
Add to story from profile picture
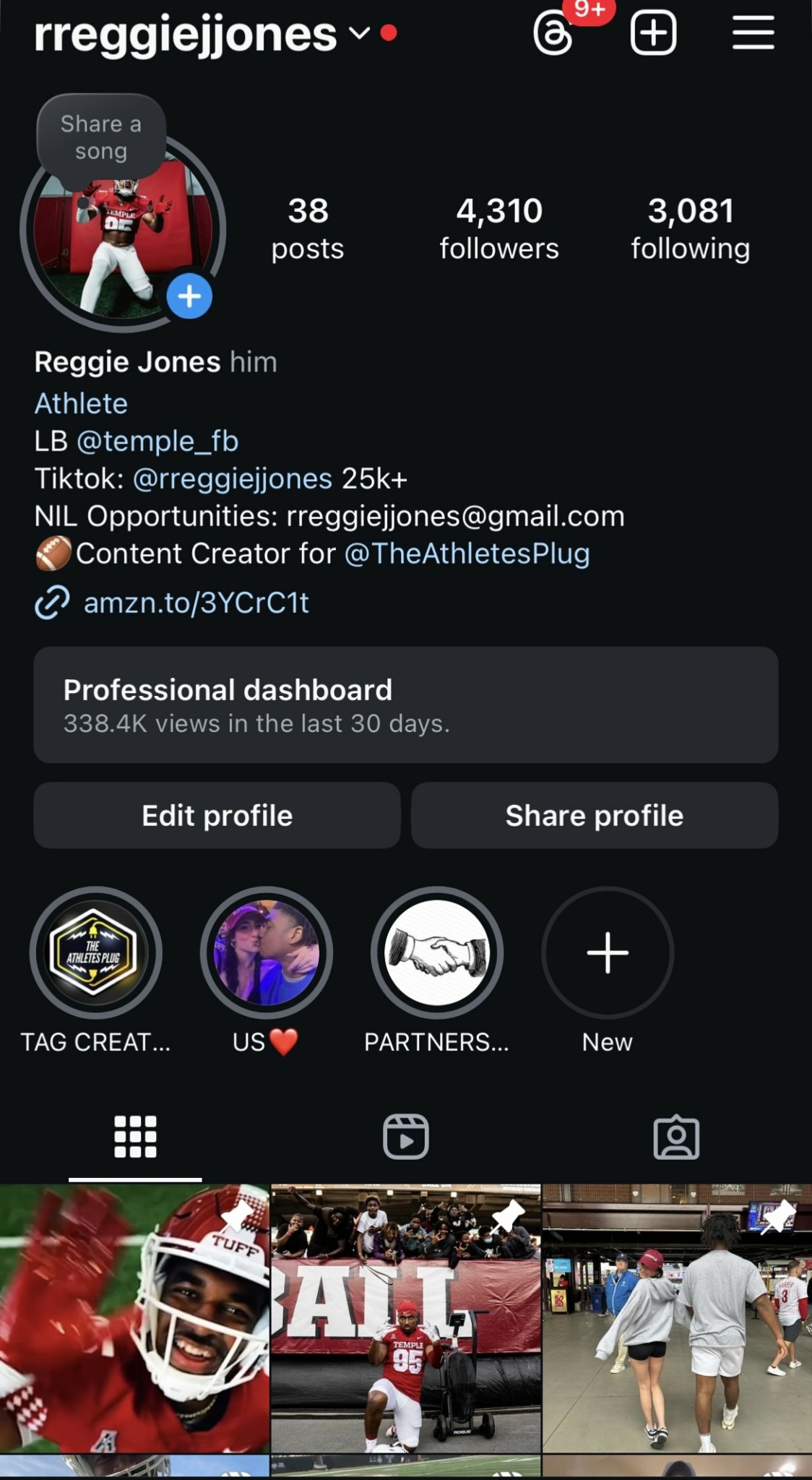coord(189,296)
